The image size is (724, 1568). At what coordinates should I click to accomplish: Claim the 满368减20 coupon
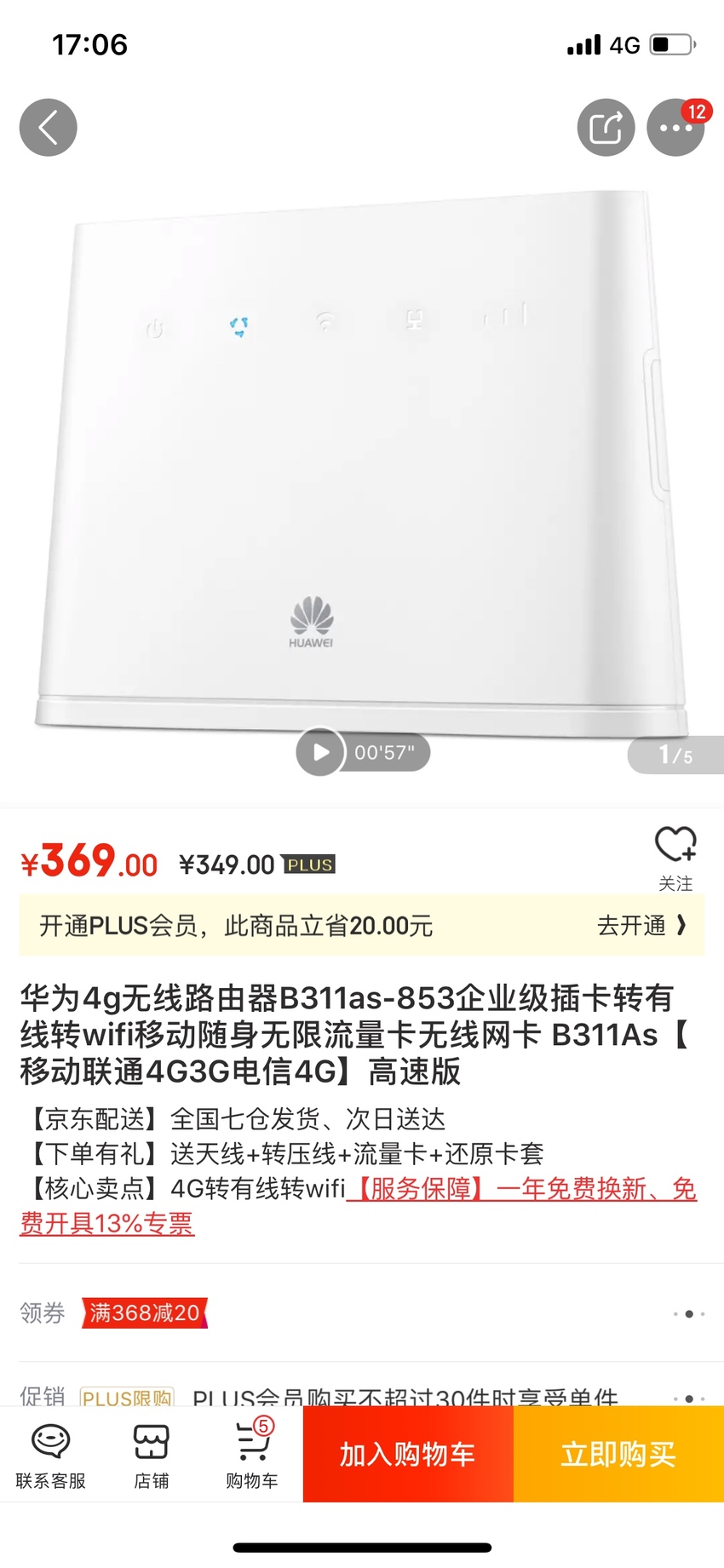(145, 1312)
